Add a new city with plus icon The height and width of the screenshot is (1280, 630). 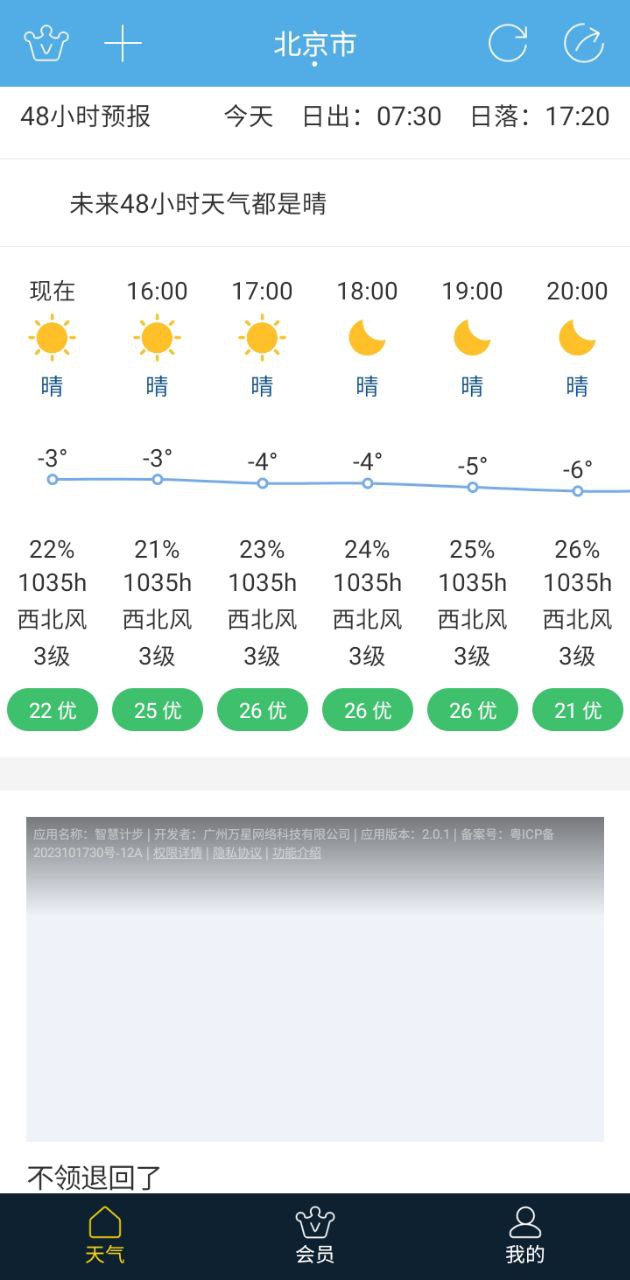click(x=123, y=44)
